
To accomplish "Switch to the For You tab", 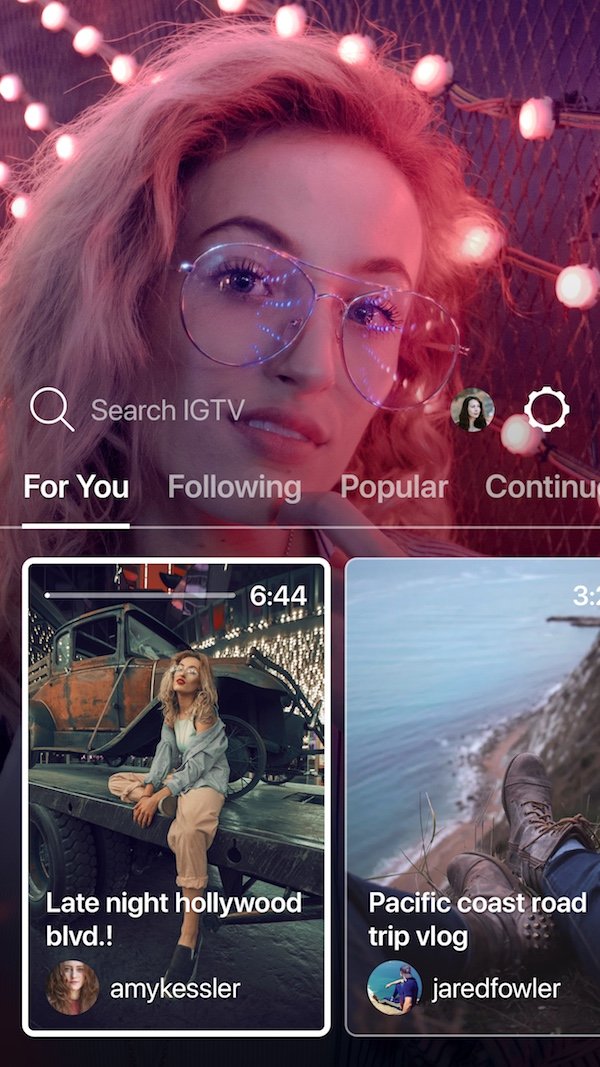I will pyautogui.click(x=76, y=488).
